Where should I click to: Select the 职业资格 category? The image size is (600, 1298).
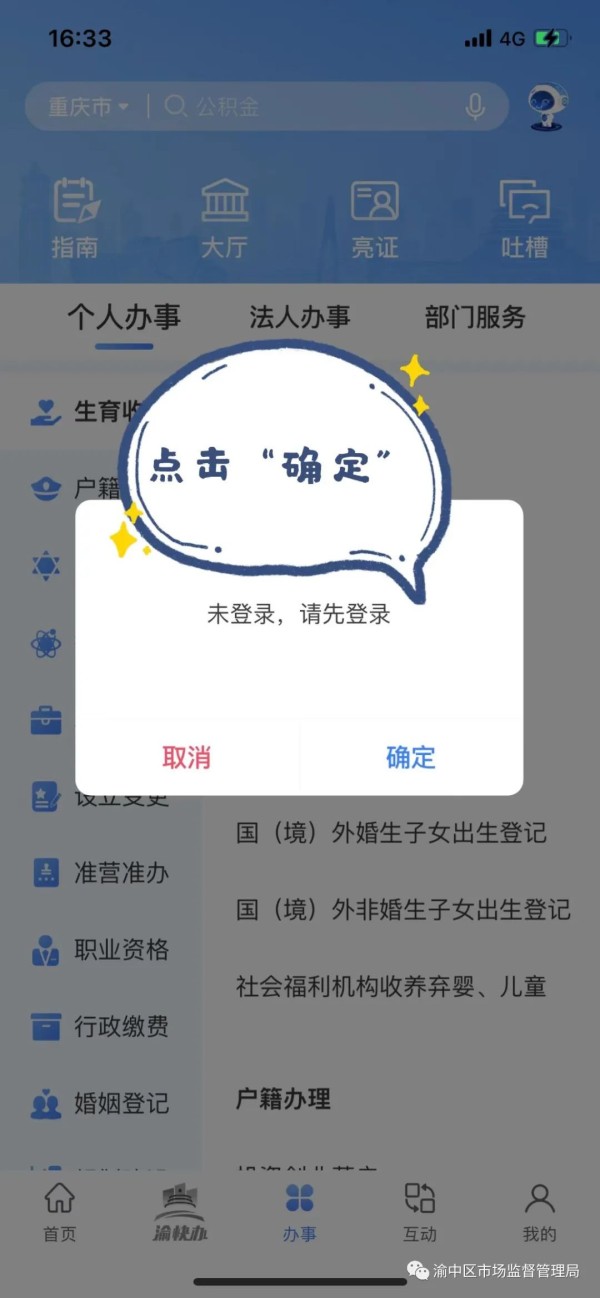[100, 950]
